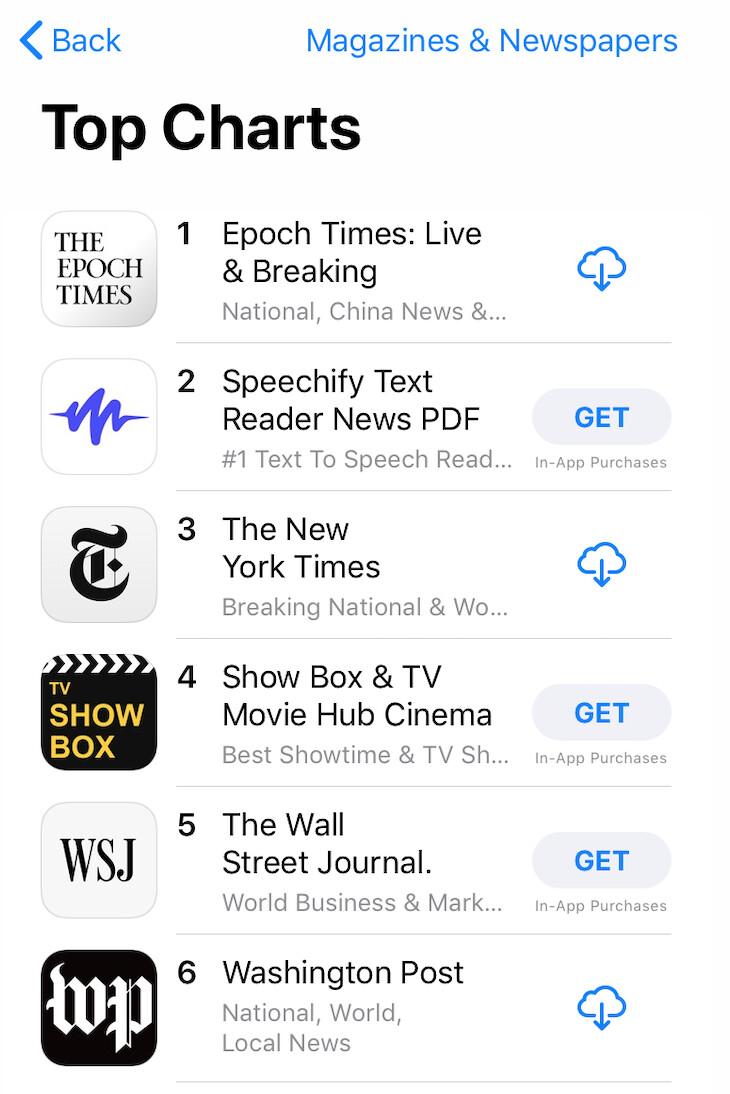Re-download Epoch Times via the cloud icon

pos(601,269)
